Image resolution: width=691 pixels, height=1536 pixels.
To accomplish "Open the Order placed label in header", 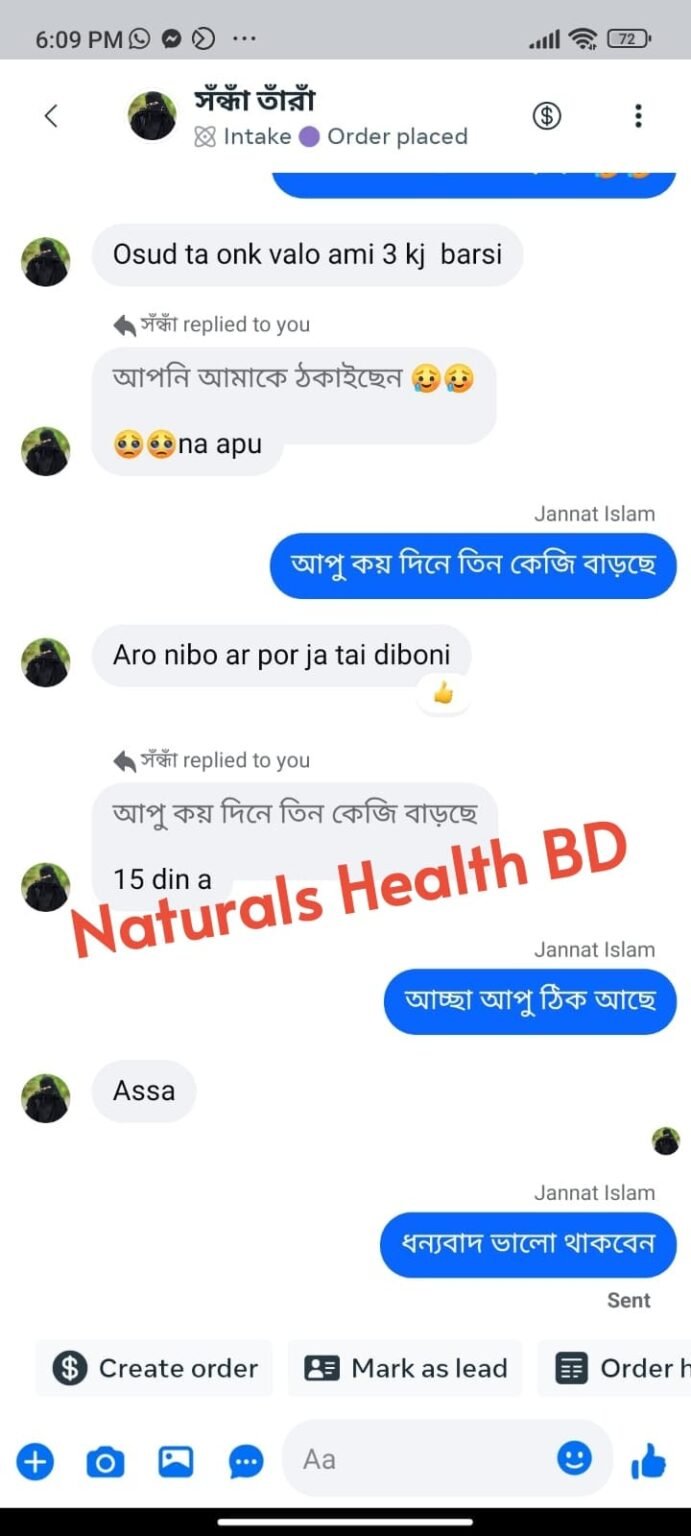I will tap(396, 136).
